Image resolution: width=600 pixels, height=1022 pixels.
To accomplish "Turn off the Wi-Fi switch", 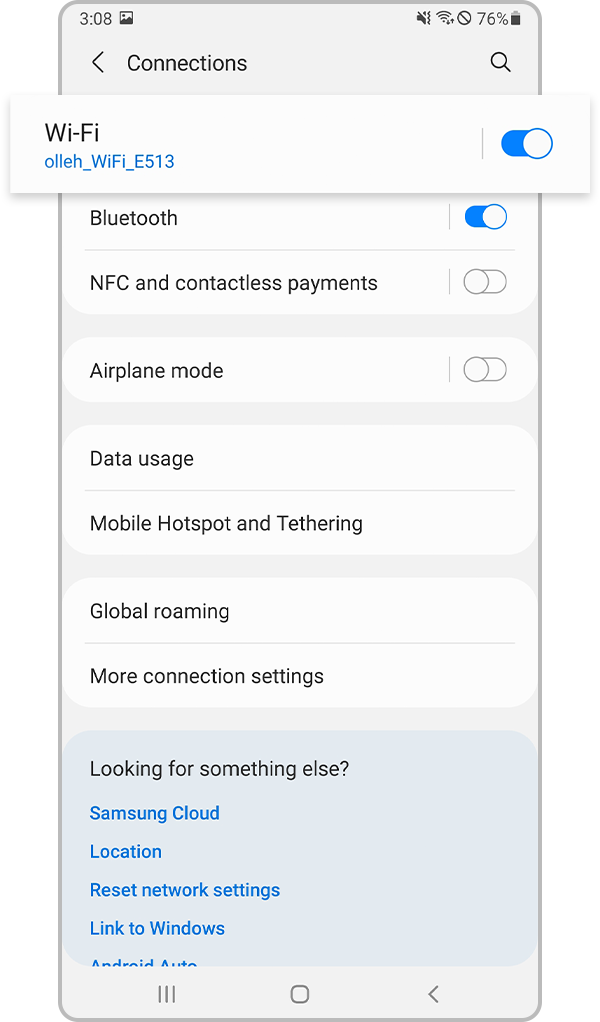I will coord(526,144).
